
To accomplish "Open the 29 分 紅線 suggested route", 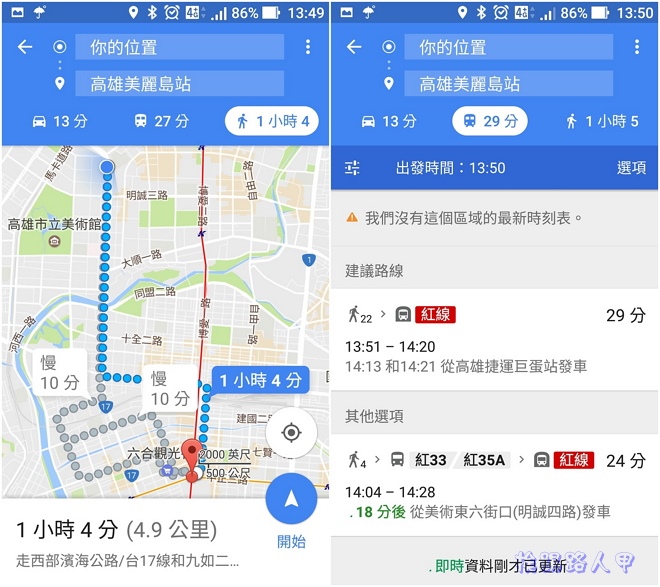I will pos(495,340).
